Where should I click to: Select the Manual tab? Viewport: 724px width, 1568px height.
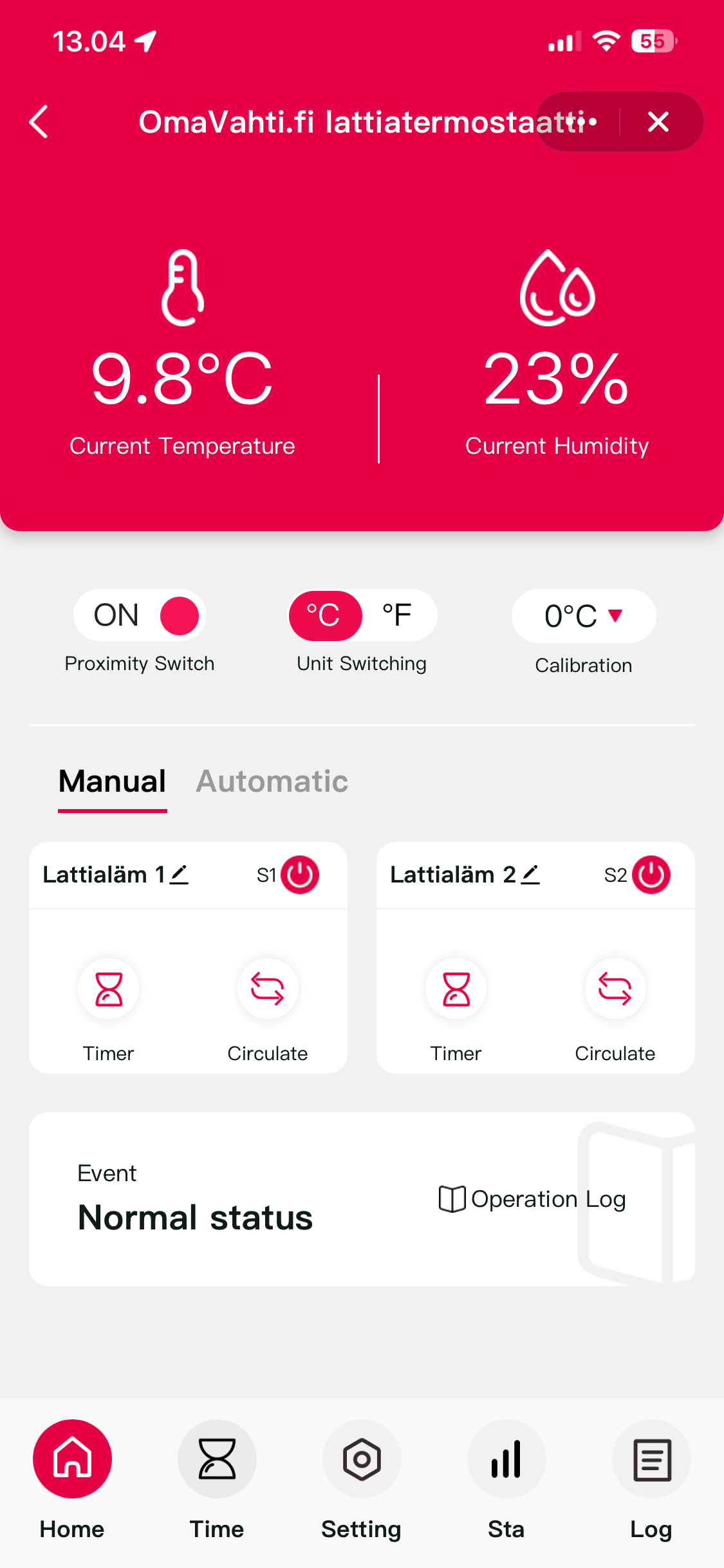[x=112, y=781]
